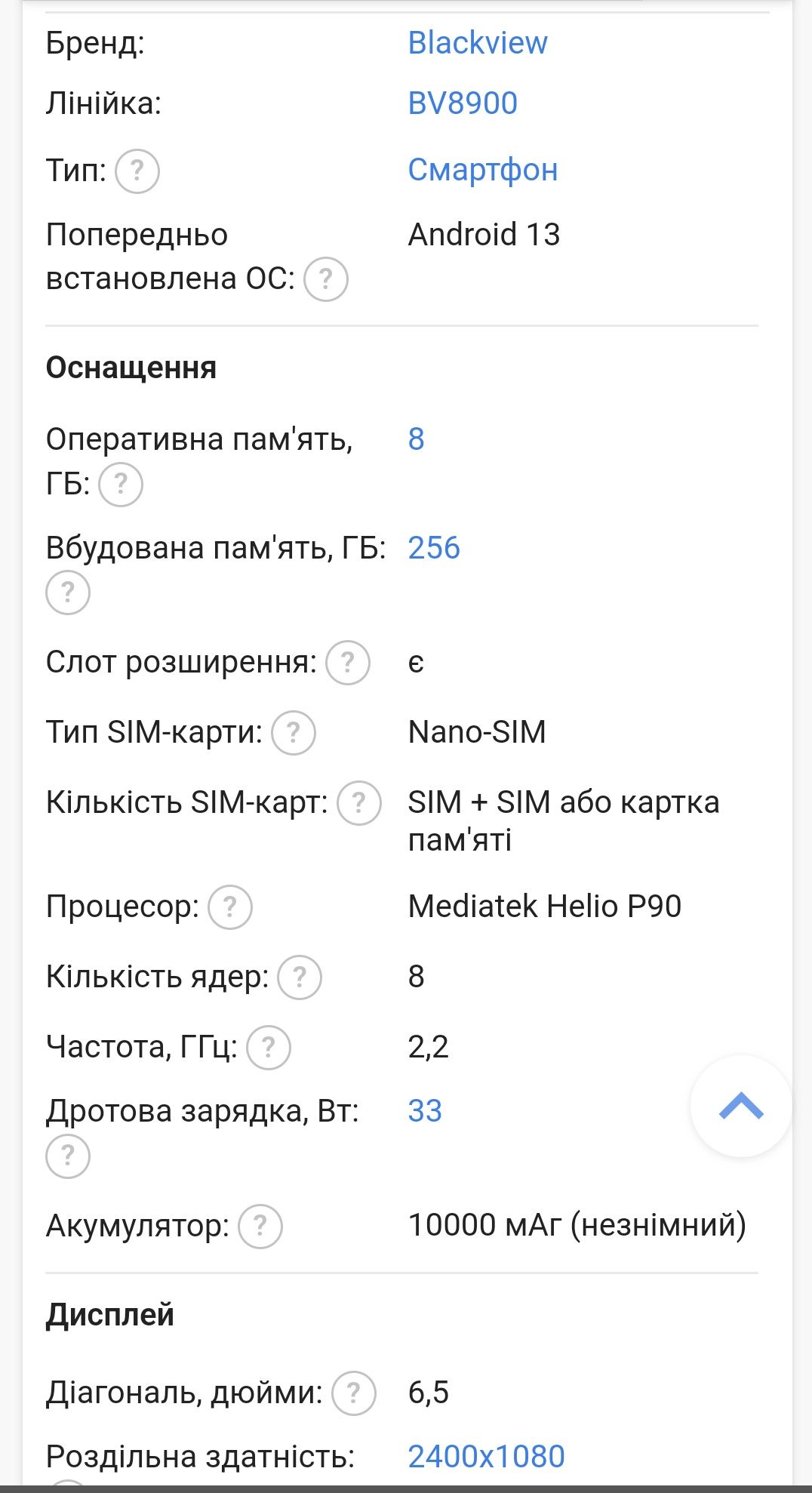812x1493 pixels.
Task: Show help for Кількість ядер
Action: [300, 977]
